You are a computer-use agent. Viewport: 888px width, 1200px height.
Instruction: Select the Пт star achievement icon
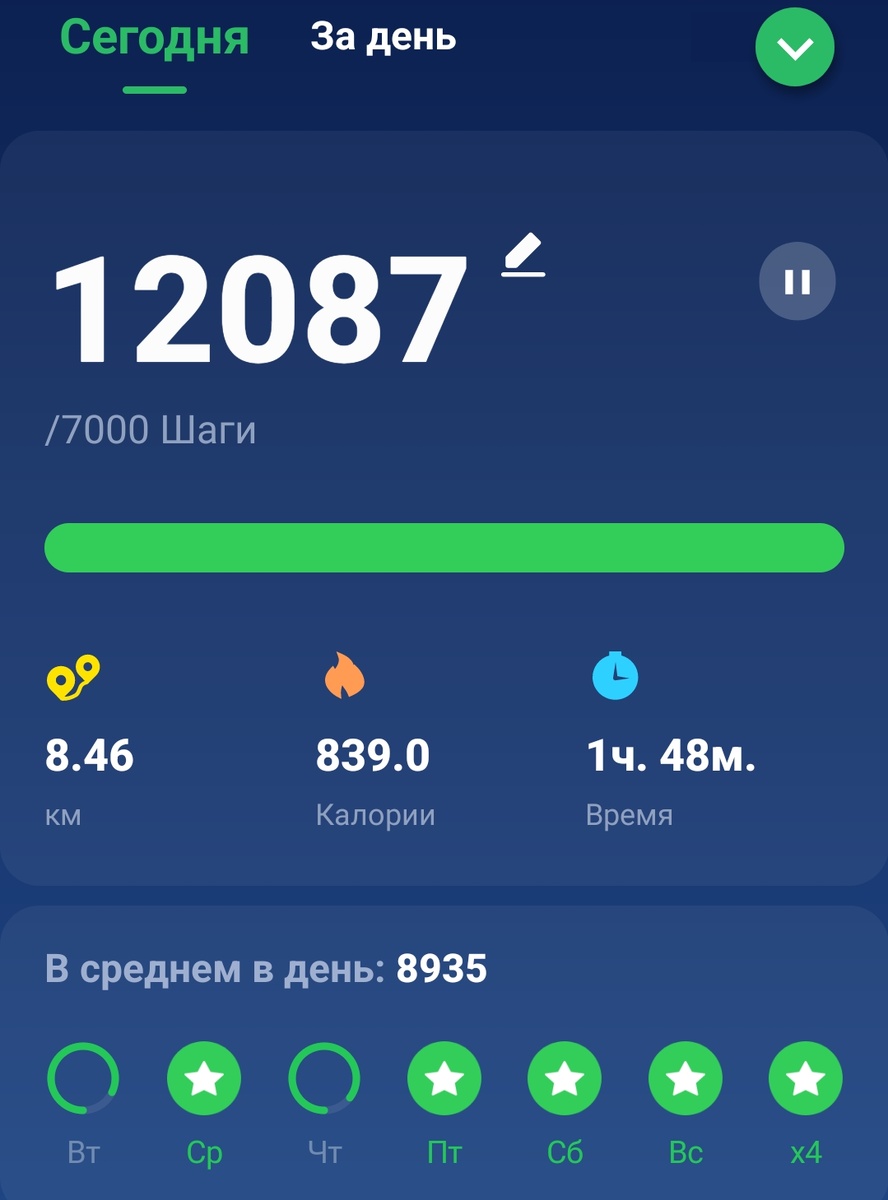pos(444,1078)
